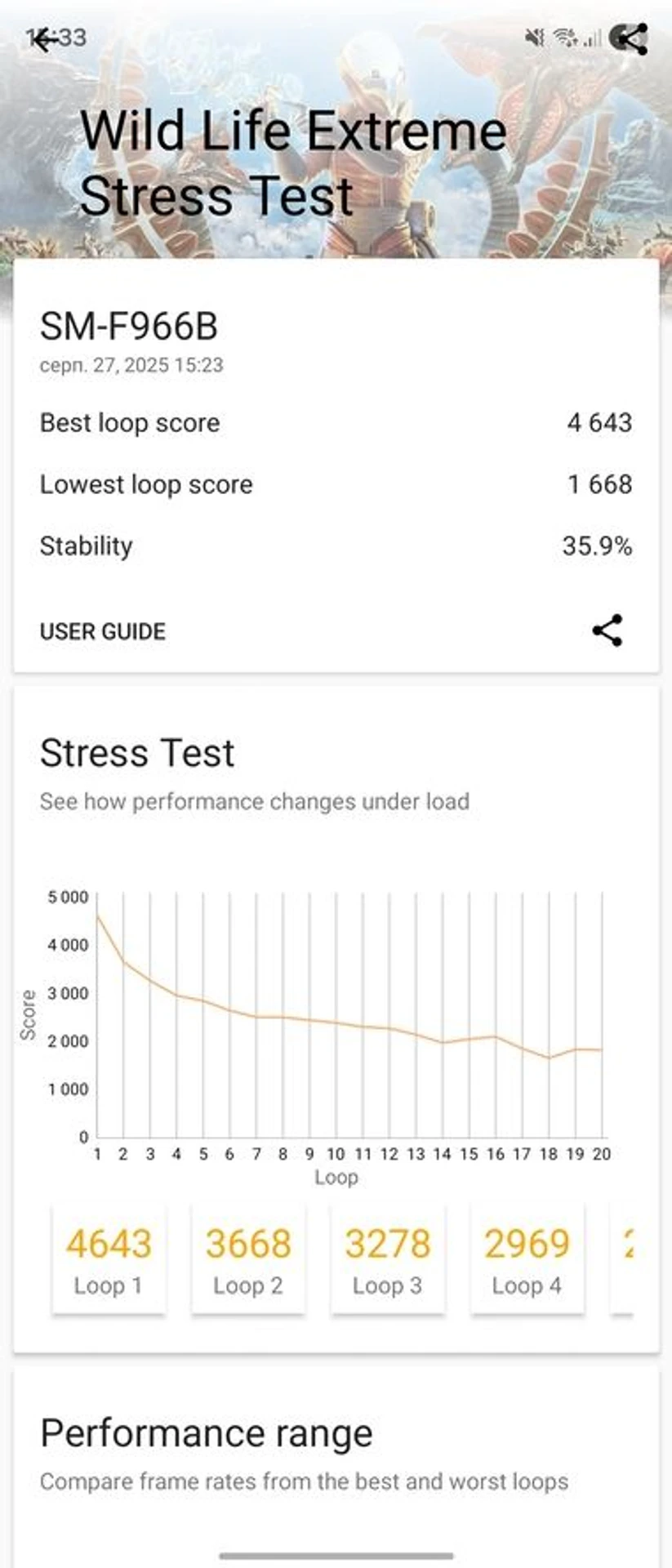Select the Loop 2 score card
672x1568 pixels.
248,1258
